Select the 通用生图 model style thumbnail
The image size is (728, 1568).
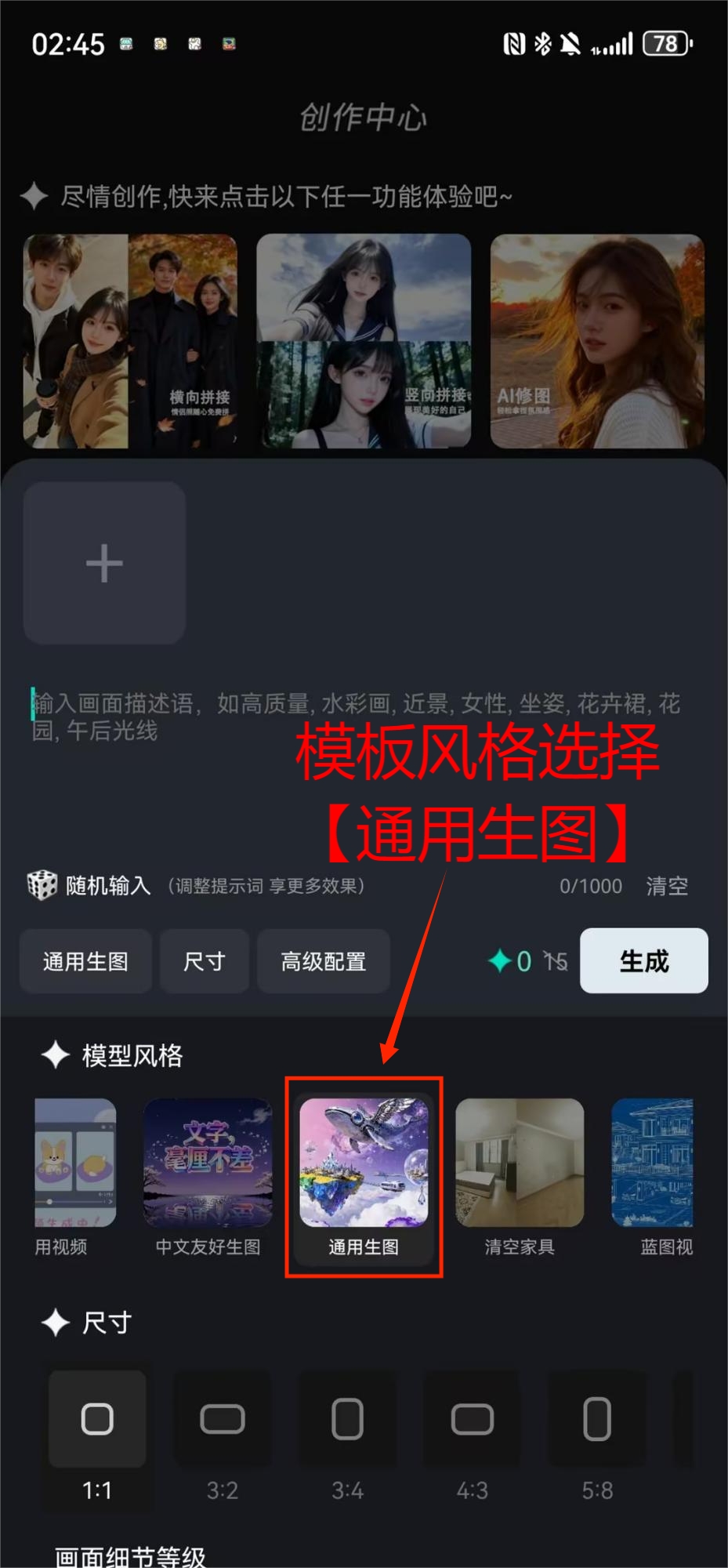(x=364, y=1163)
